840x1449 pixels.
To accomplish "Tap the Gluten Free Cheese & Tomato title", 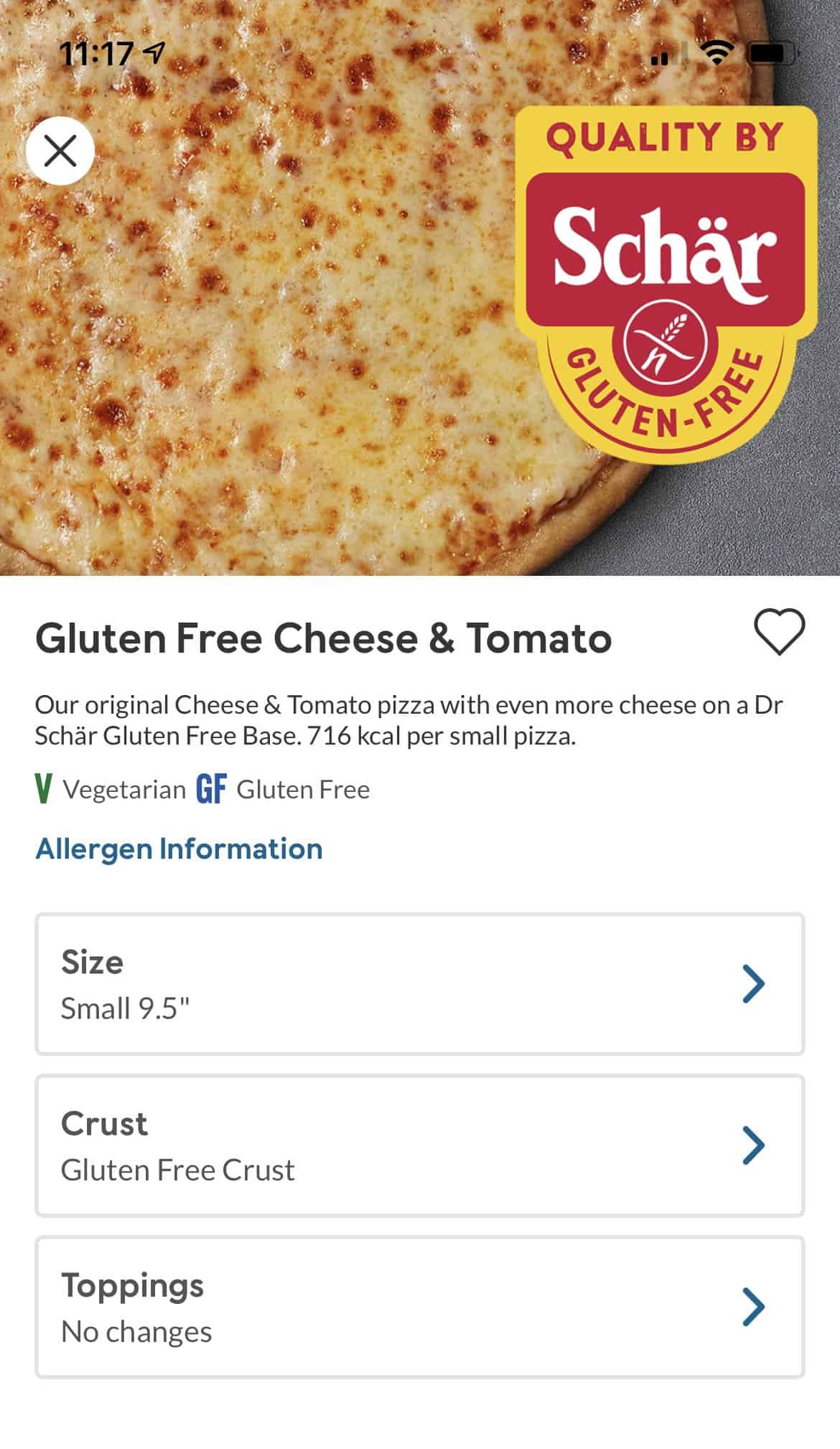I will tap(323, 635).
